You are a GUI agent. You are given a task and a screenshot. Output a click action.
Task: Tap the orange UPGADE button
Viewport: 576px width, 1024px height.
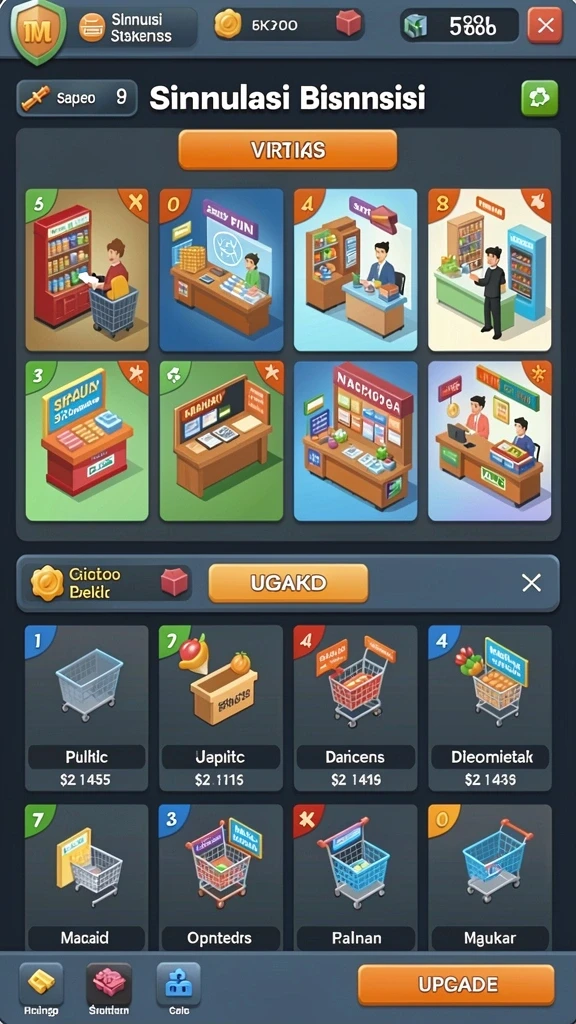pos(456,985)
